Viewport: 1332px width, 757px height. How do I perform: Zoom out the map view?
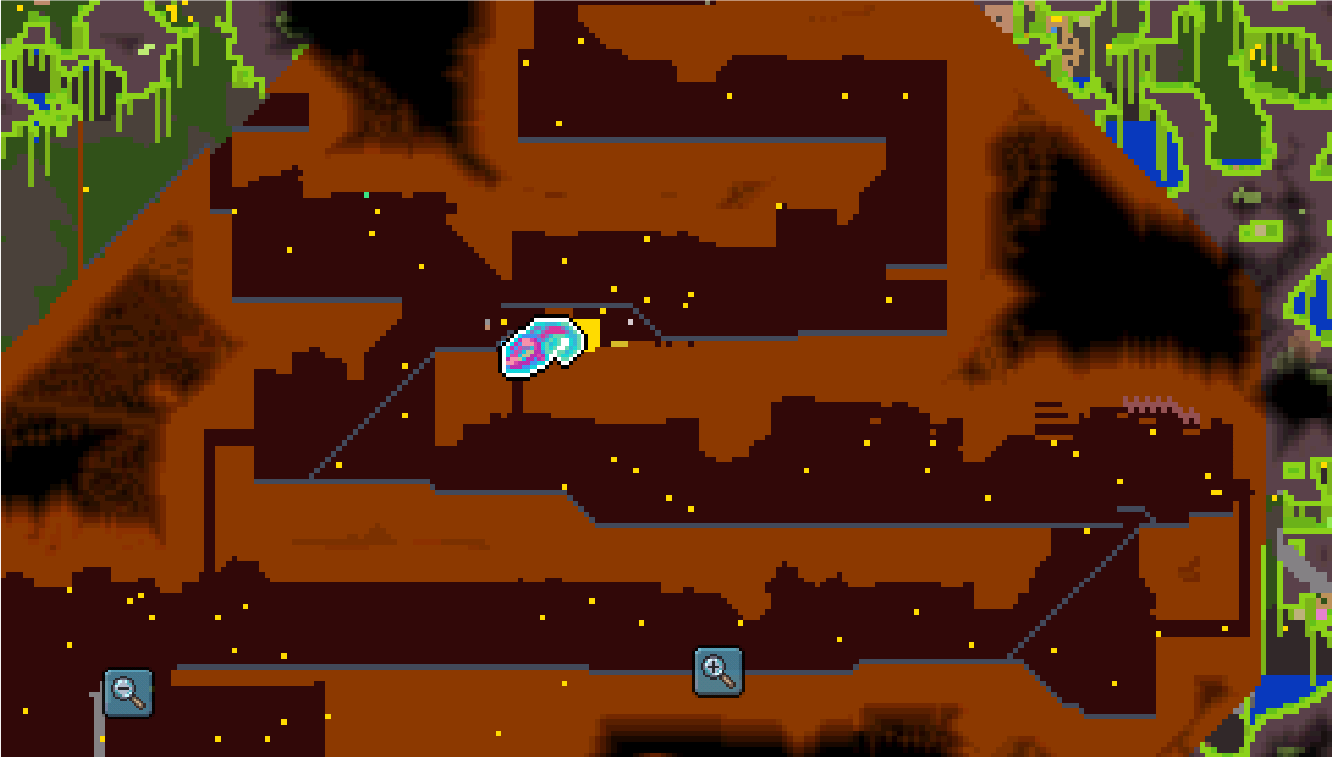click(x=128, y=692)
